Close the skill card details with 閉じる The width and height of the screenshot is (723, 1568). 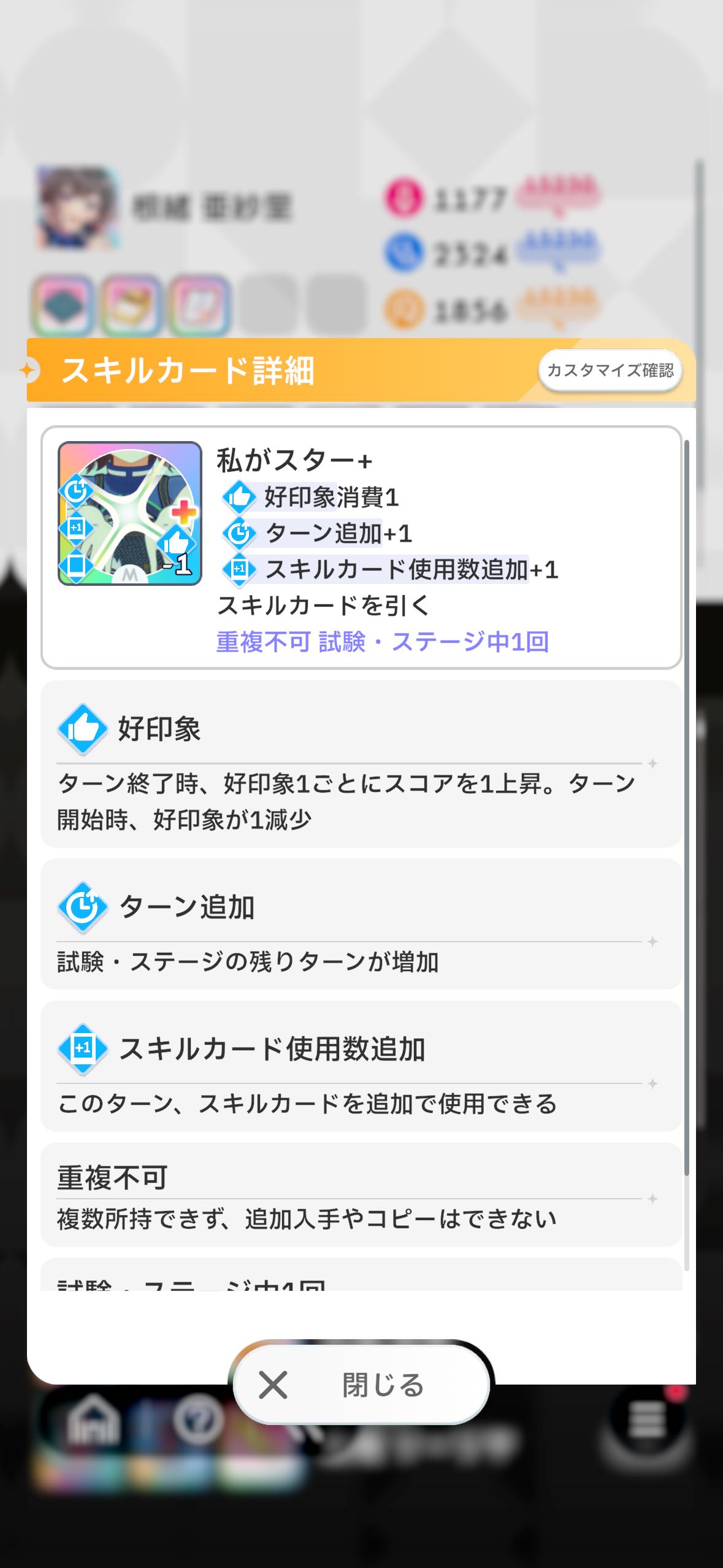pyautogui.click(x=361, y=1385)
